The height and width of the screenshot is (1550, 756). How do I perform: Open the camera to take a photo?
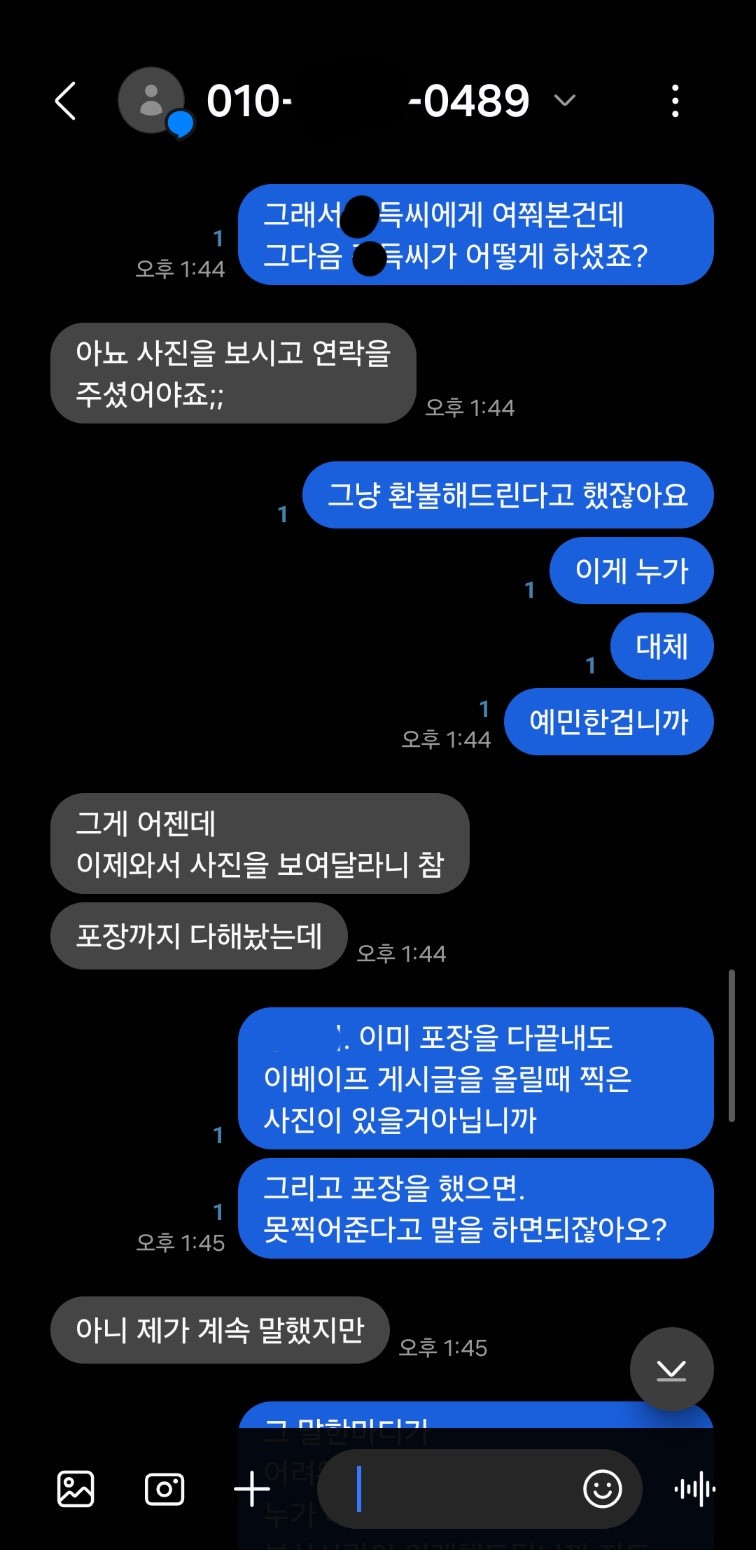pyautogui.click(x=164, y=1489)
